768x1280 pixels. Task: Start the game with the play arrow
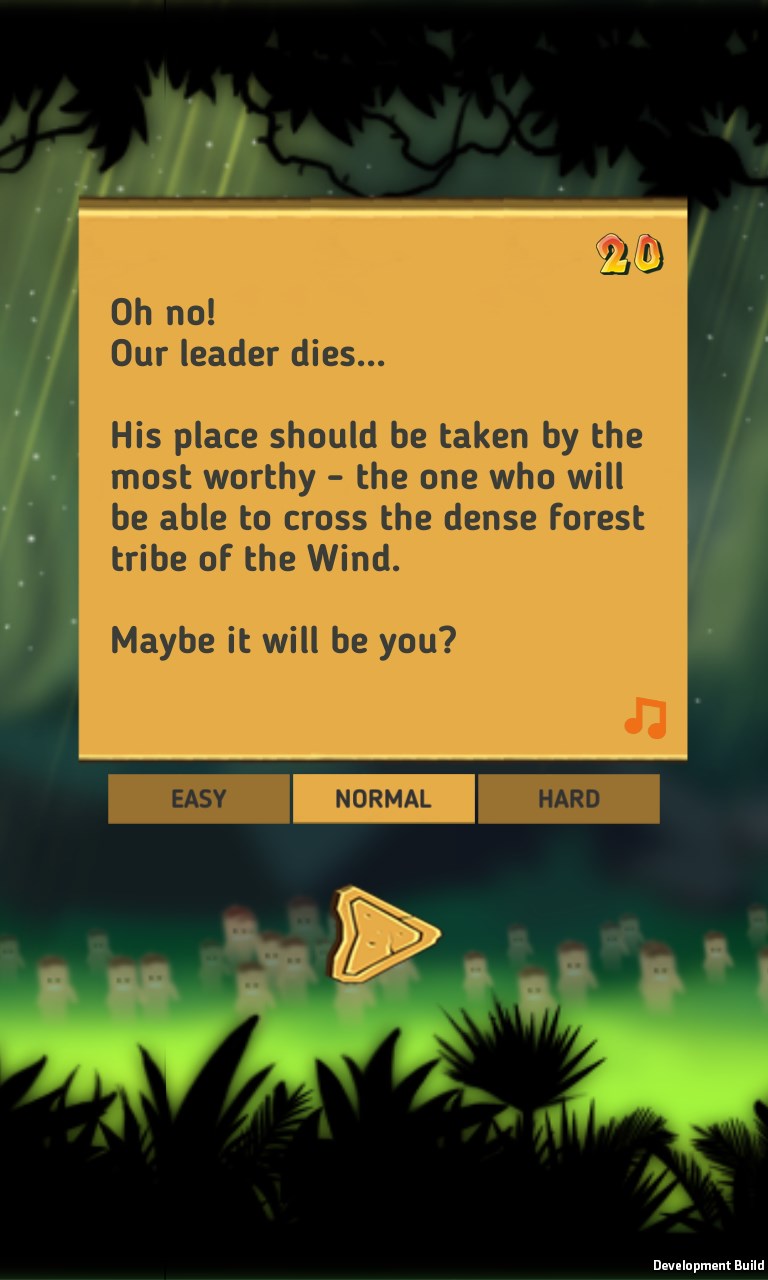(385, 932)
